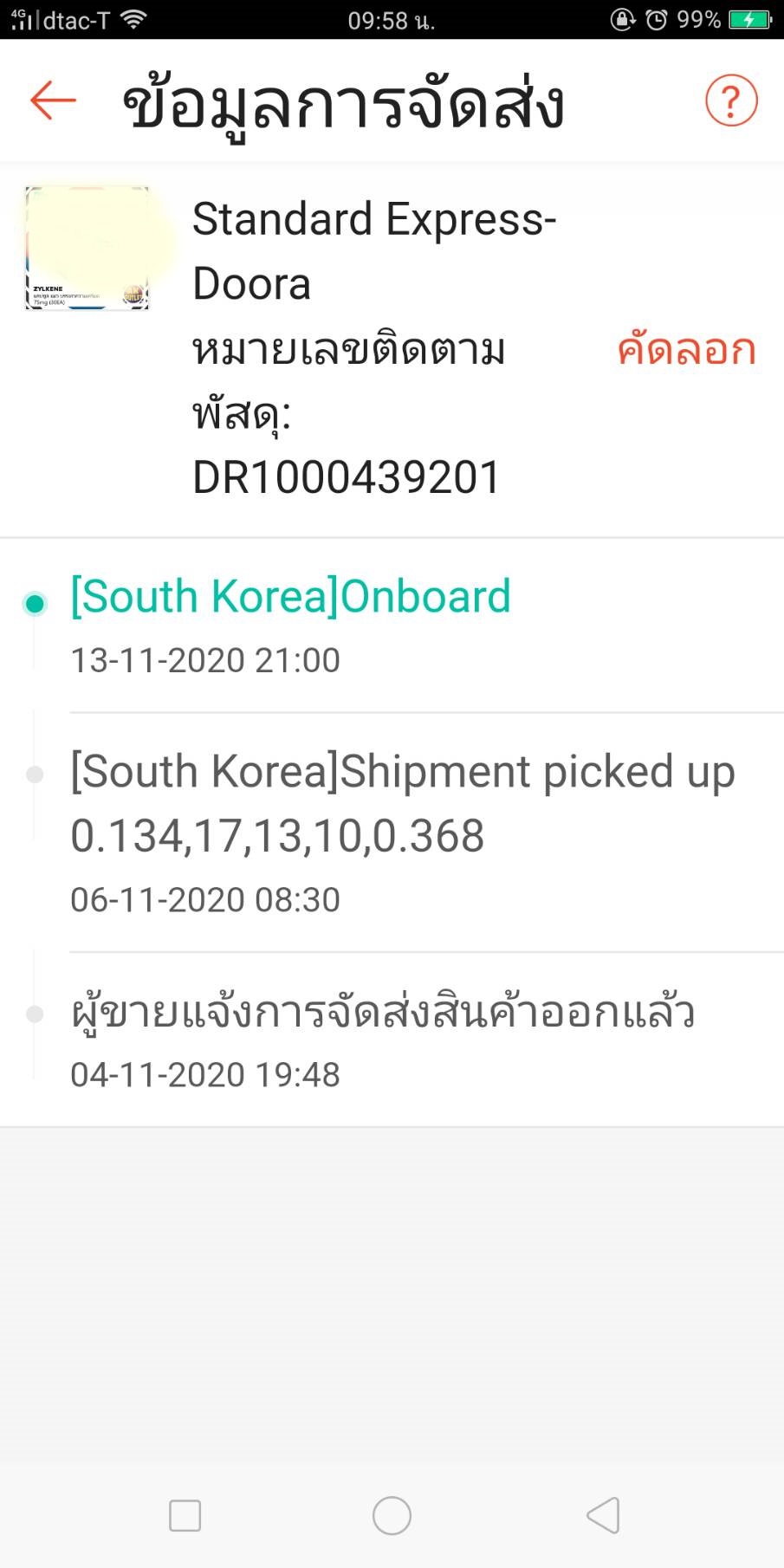Go back using the orange arrow
The width and height of the screenshot is (784, 1568).
[x=53, y=100]
